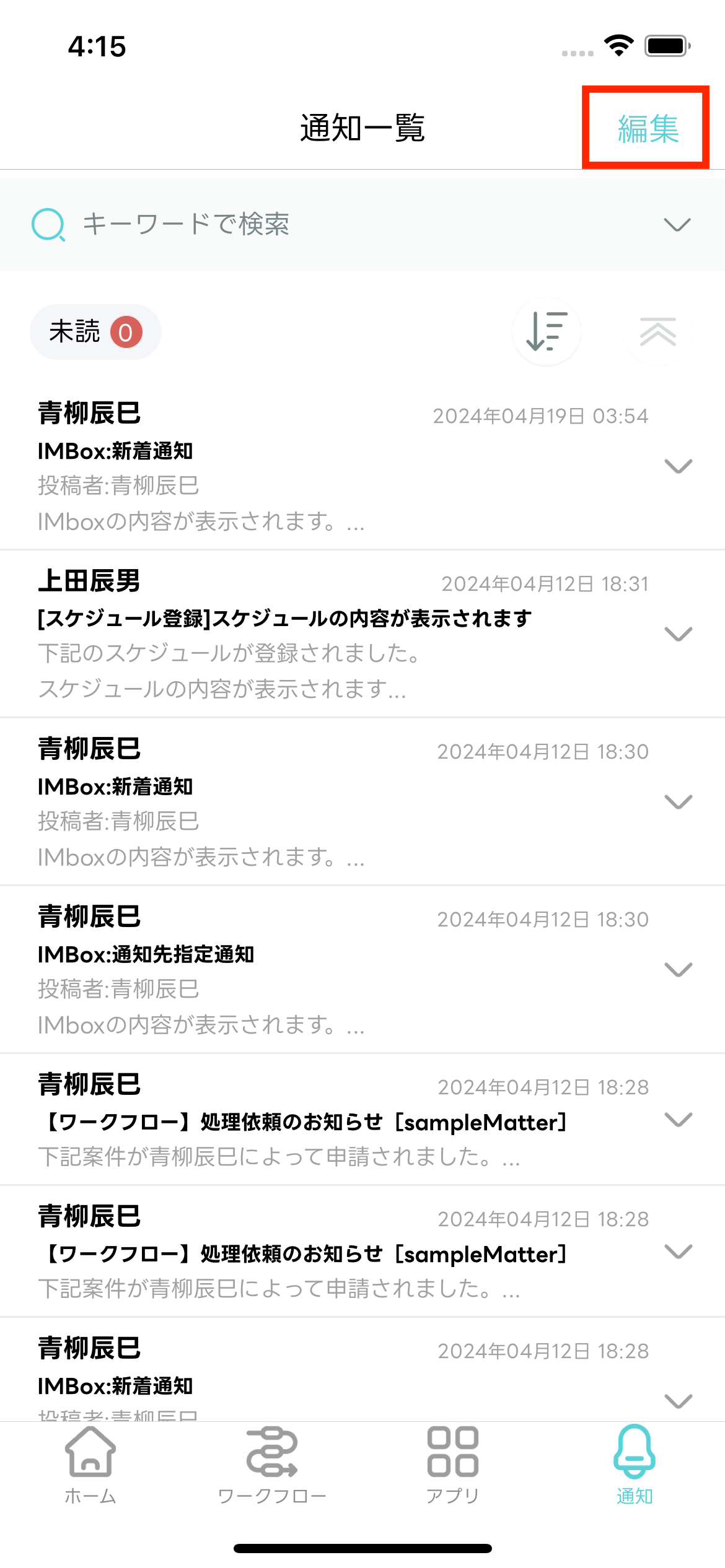This screenshot has height=1568, width=725.
Task: Expand the 04月19日 03:54 notification chevron
Action: pyautogui.click(x=678, y=466)
